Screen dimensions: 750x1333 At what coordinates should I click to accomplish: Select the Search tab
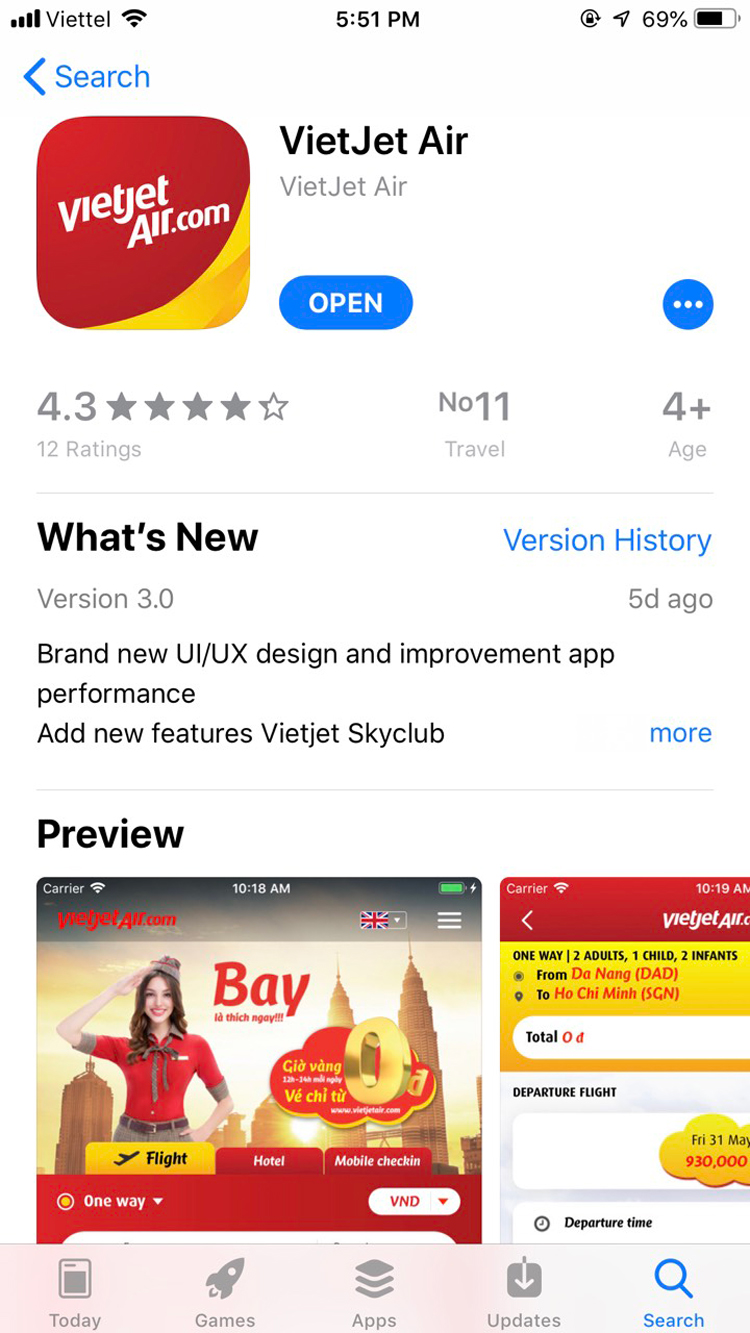673,1292
